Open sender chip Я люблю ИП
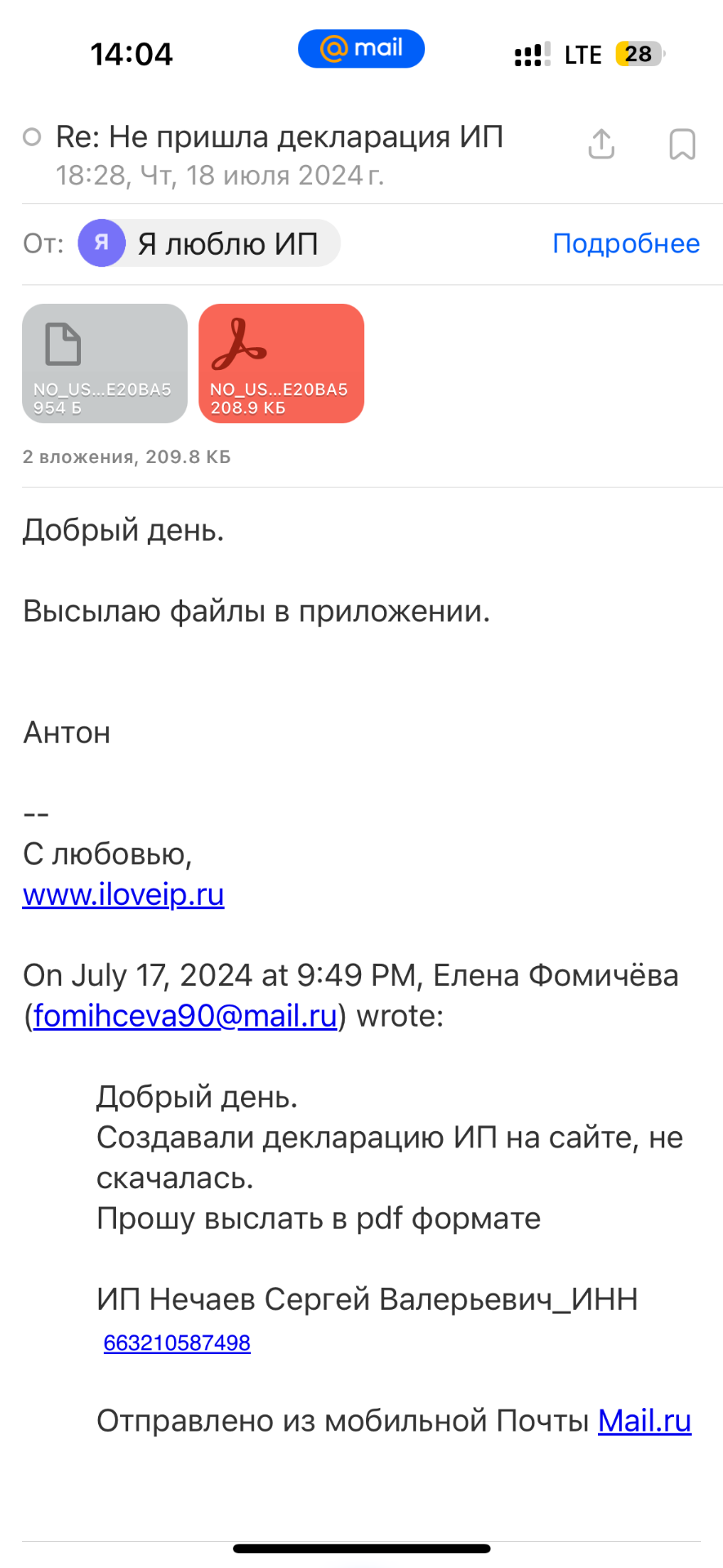The height and width of the screenshot is (1568, 723). (x=209, y=243)
